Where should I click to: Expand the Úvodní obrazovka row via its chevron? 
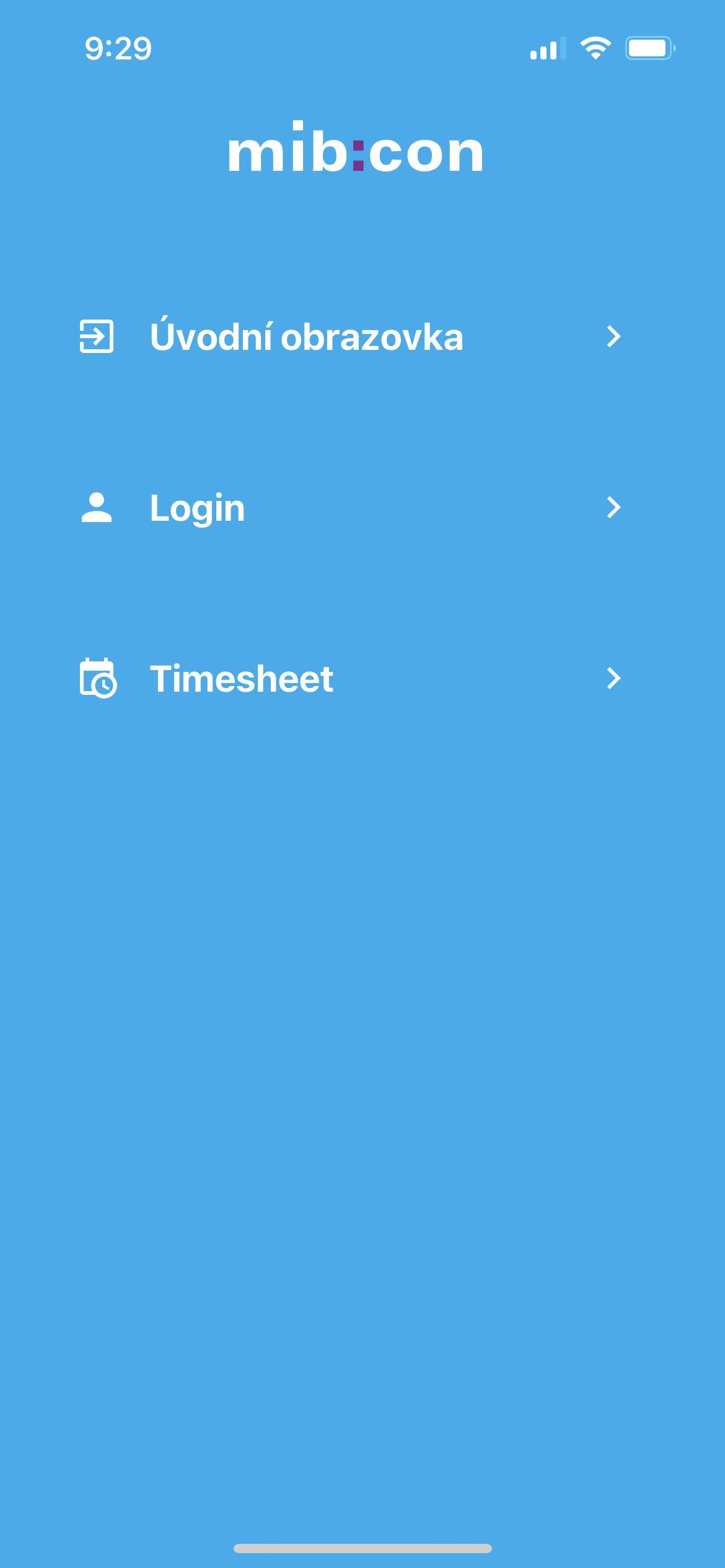pos(614,338)
